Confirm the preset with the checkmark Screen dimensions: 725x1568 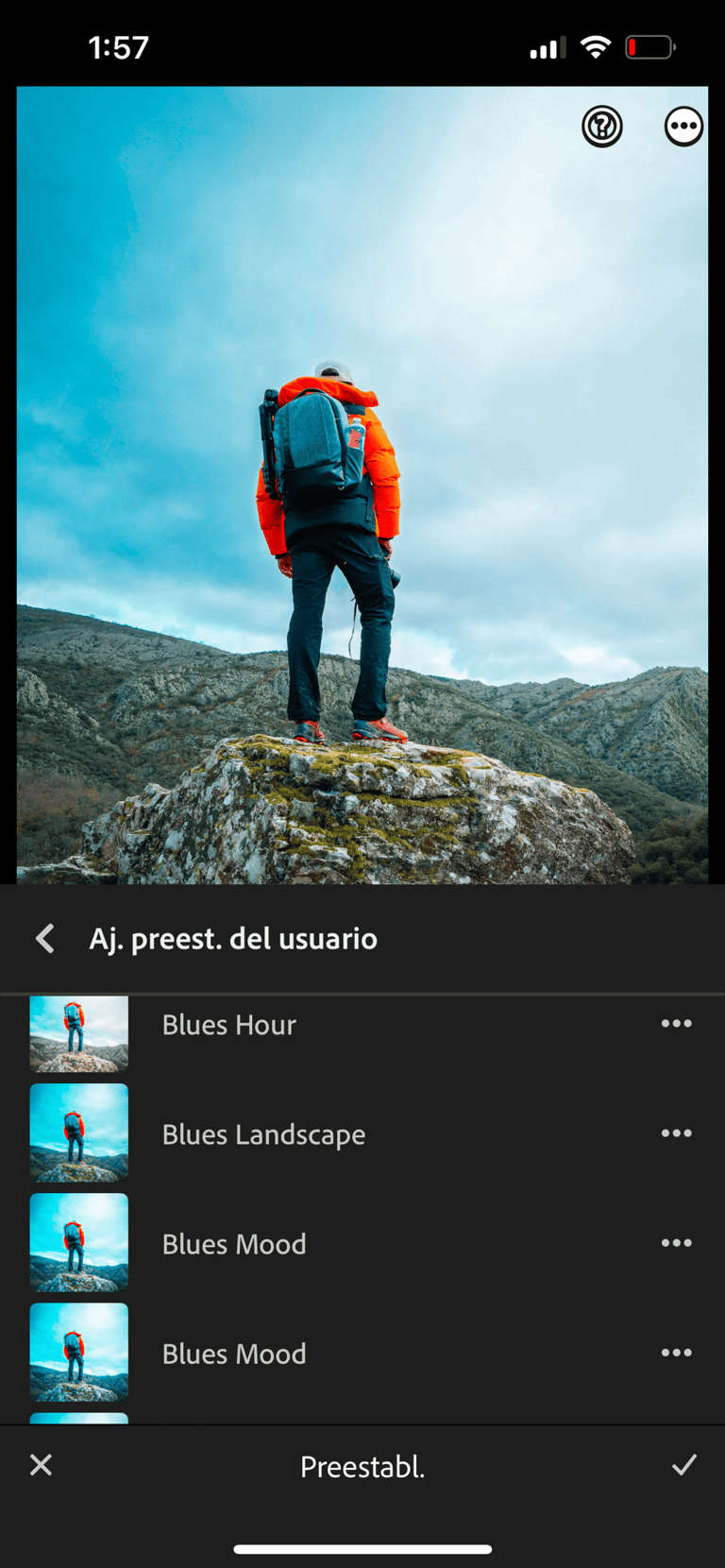(x=683, y=1465)
